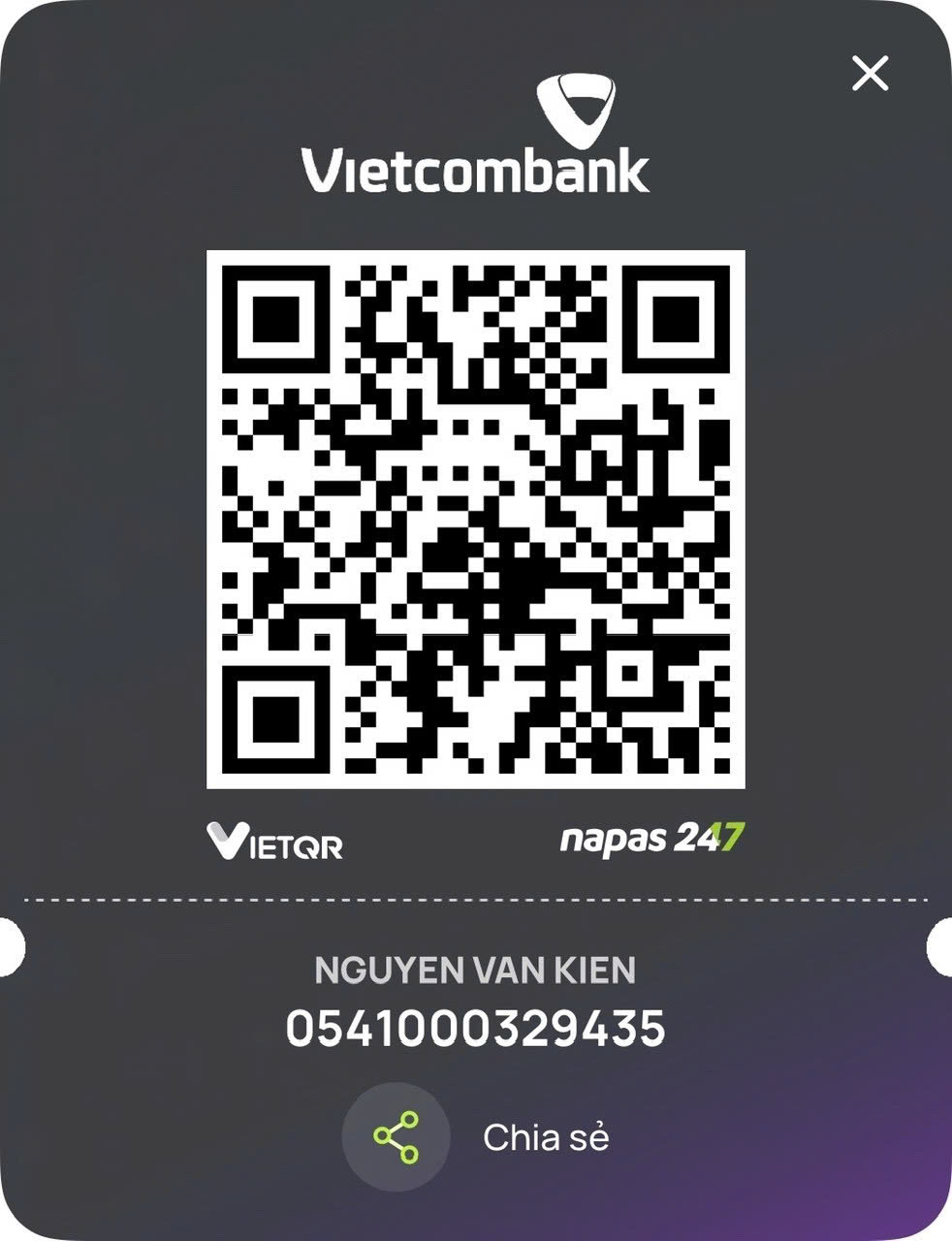Share the QR code via Chia sẻ
952x1241 pixels.
(x=397, y=1136)
